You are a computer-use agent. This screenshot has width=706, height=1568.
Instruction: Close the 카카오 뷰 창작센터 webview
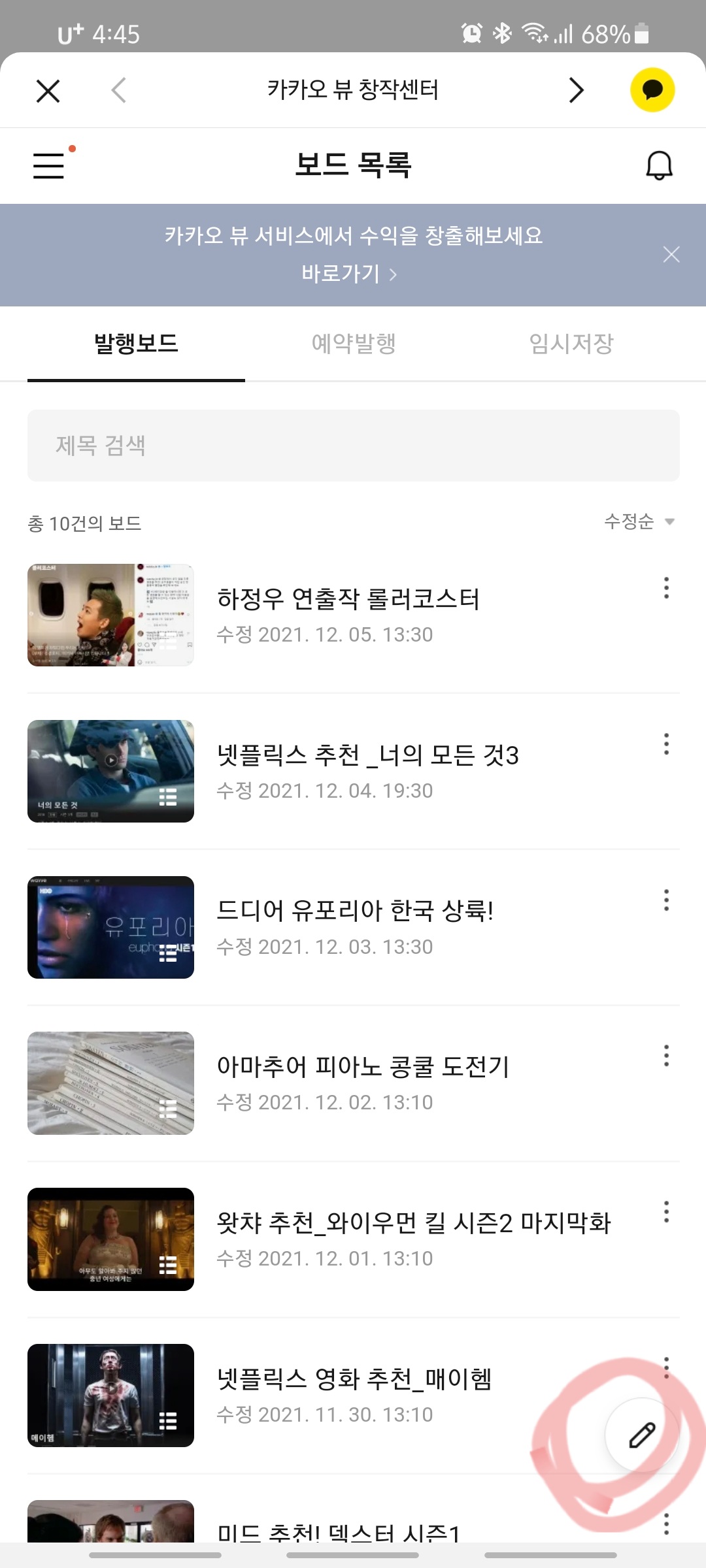coord(48,91)
